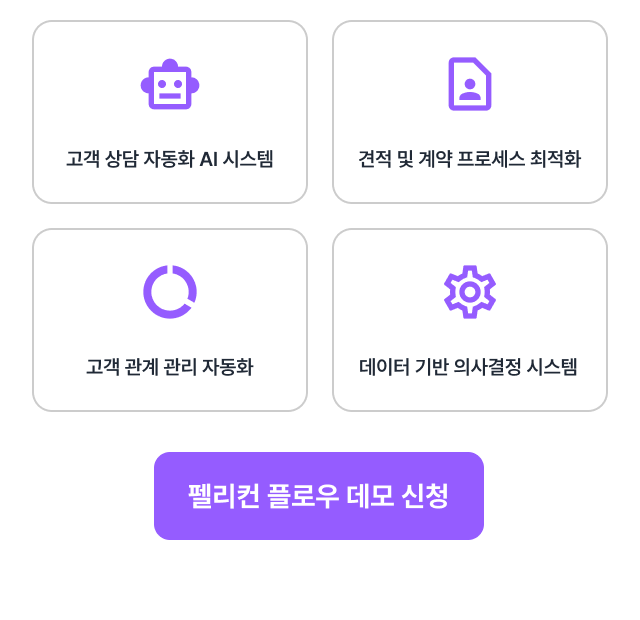View the 데이터 기반 의사결정 시스템 card

[x=470, y=320]
